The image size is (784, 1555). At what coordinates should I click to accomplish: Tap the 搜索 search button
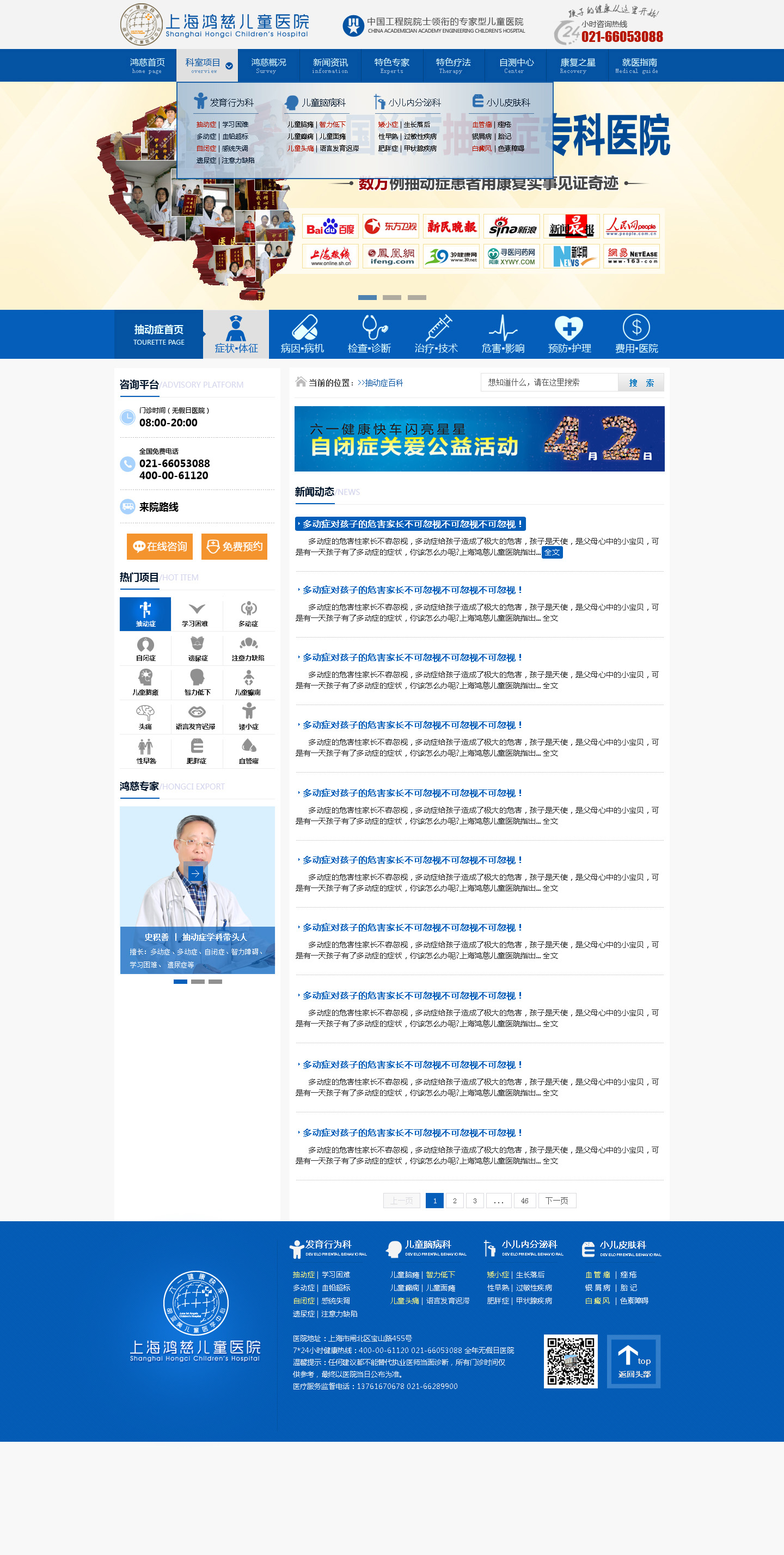click(x=640, y=382)
